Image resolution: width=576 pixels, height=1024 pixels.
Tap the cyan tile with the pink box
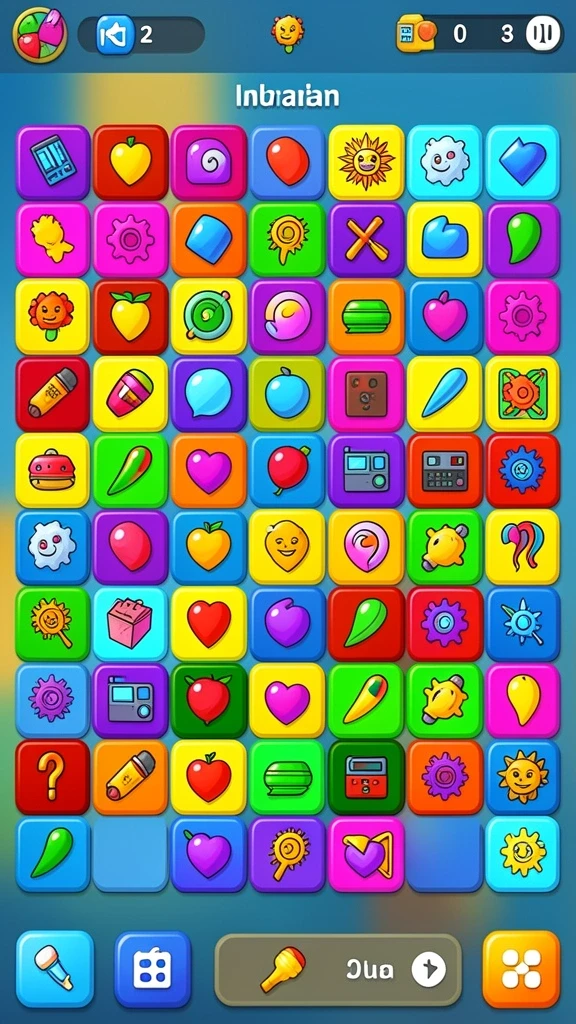click(x=131, y=624)
